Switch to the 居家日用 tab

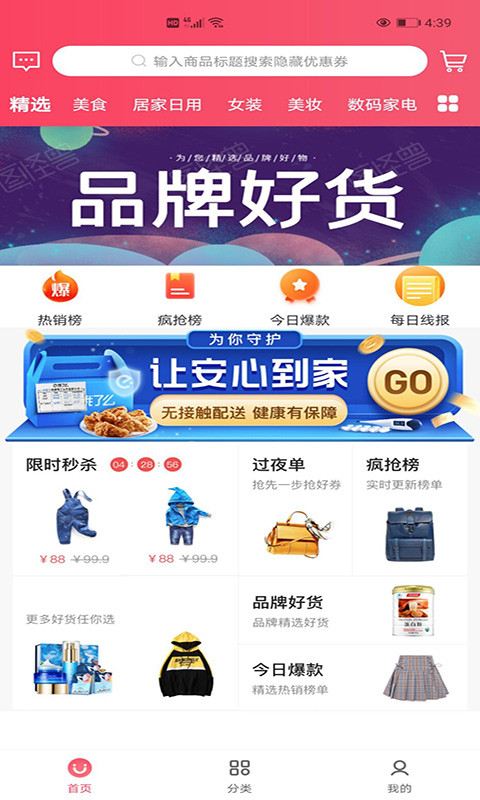[167, 105]
